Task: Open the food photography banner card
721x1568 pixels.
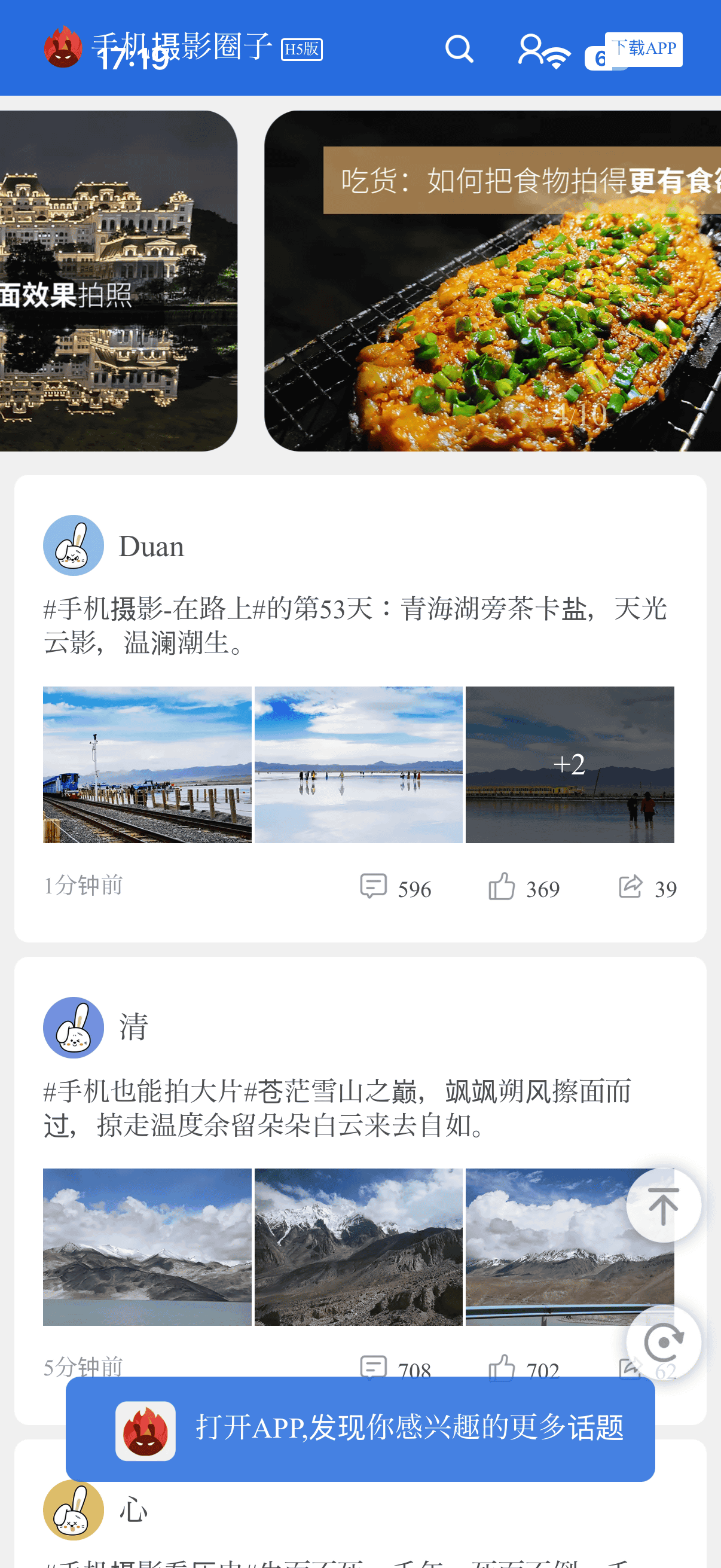Action: pos(493,281)
